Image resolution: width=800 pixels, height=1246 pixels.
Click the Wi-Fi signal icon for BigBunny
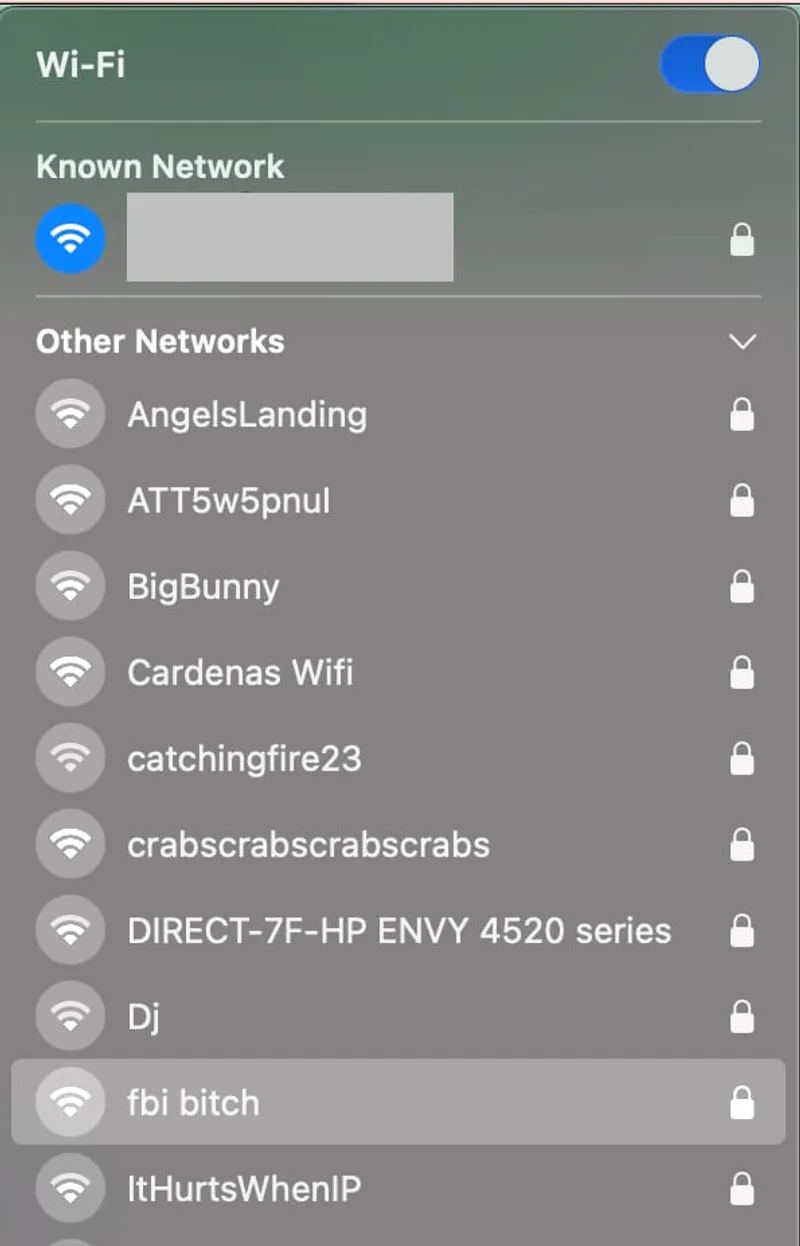(70, 585)
